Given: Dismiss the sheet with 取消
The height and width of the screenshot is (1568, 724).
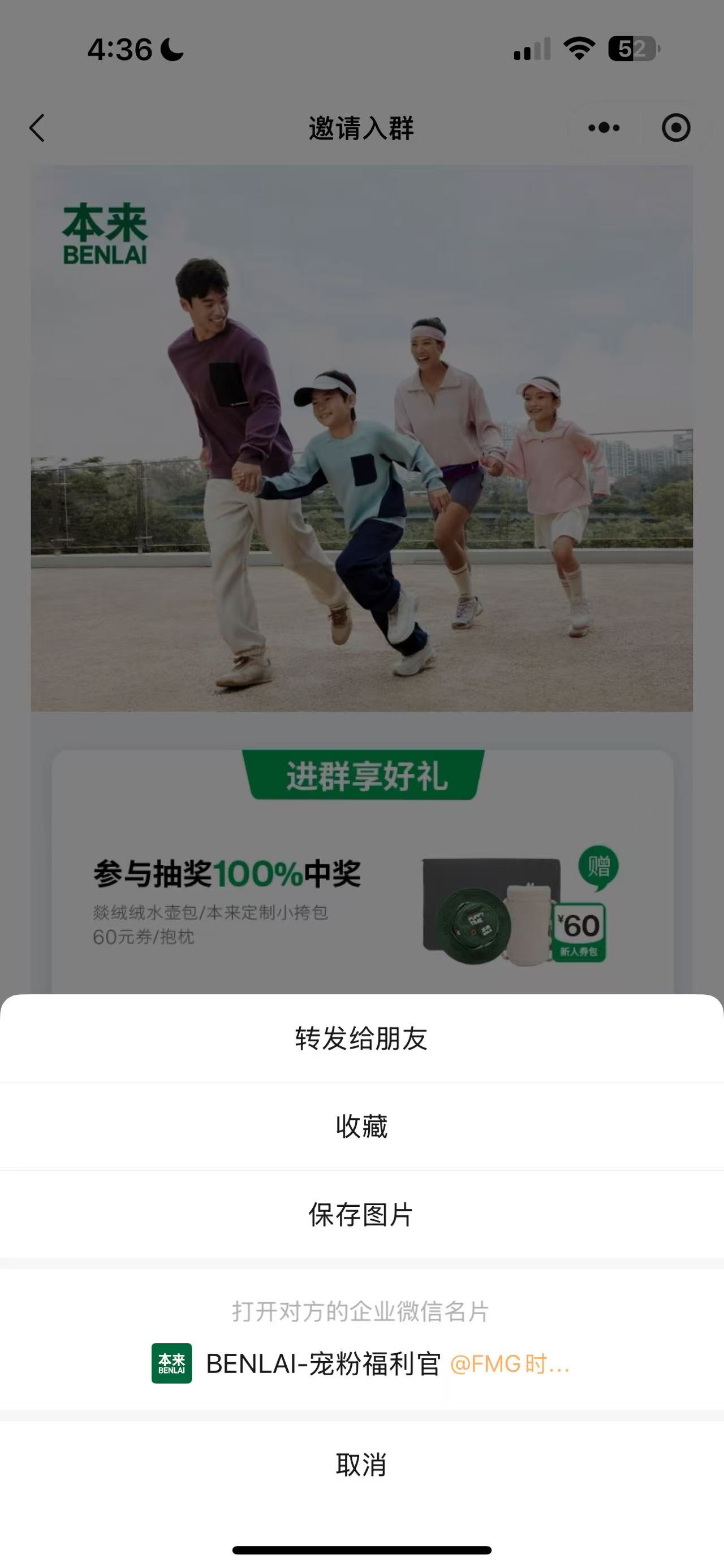Looking at the screenshot, I should [x=361, y=1465].
